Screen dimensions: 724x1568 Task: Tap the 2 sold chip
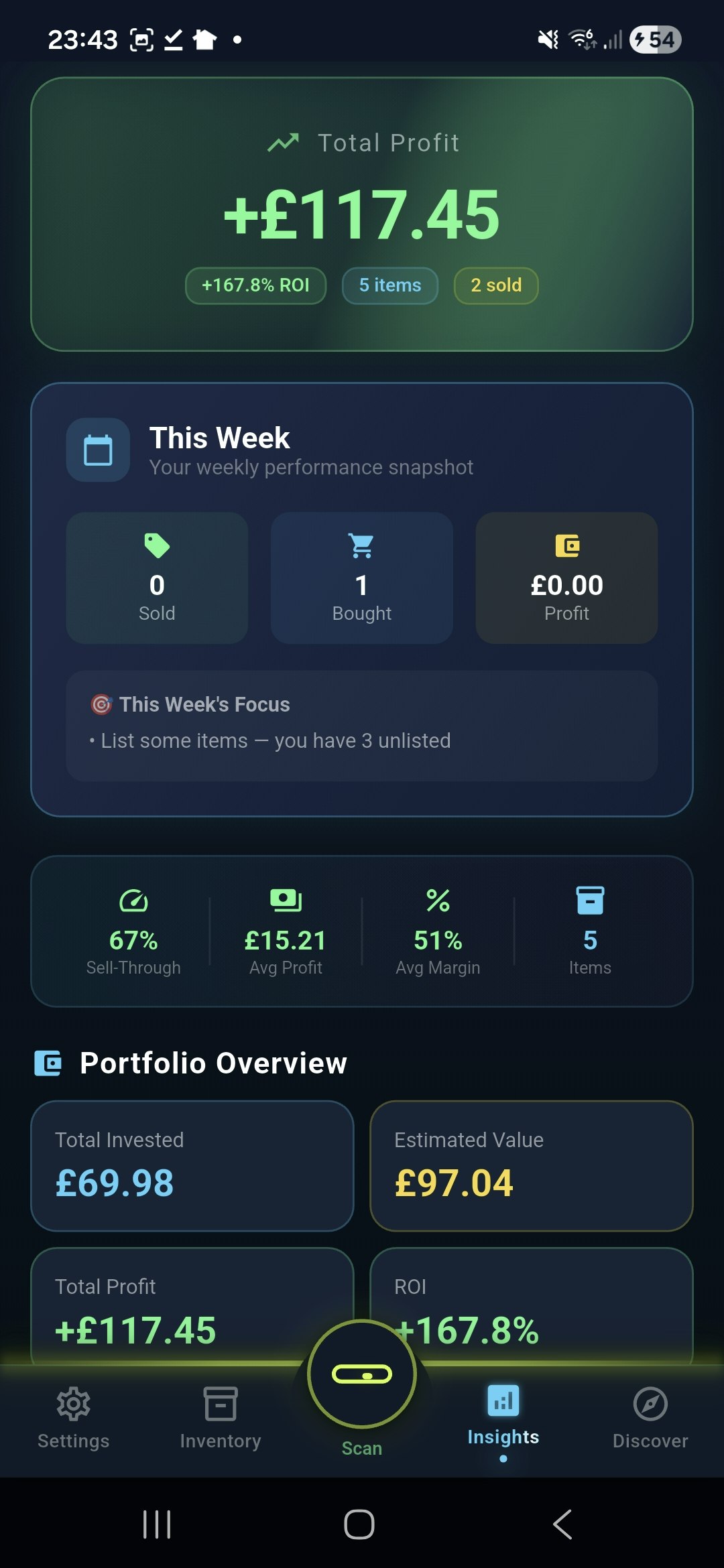tap(496, 285)
